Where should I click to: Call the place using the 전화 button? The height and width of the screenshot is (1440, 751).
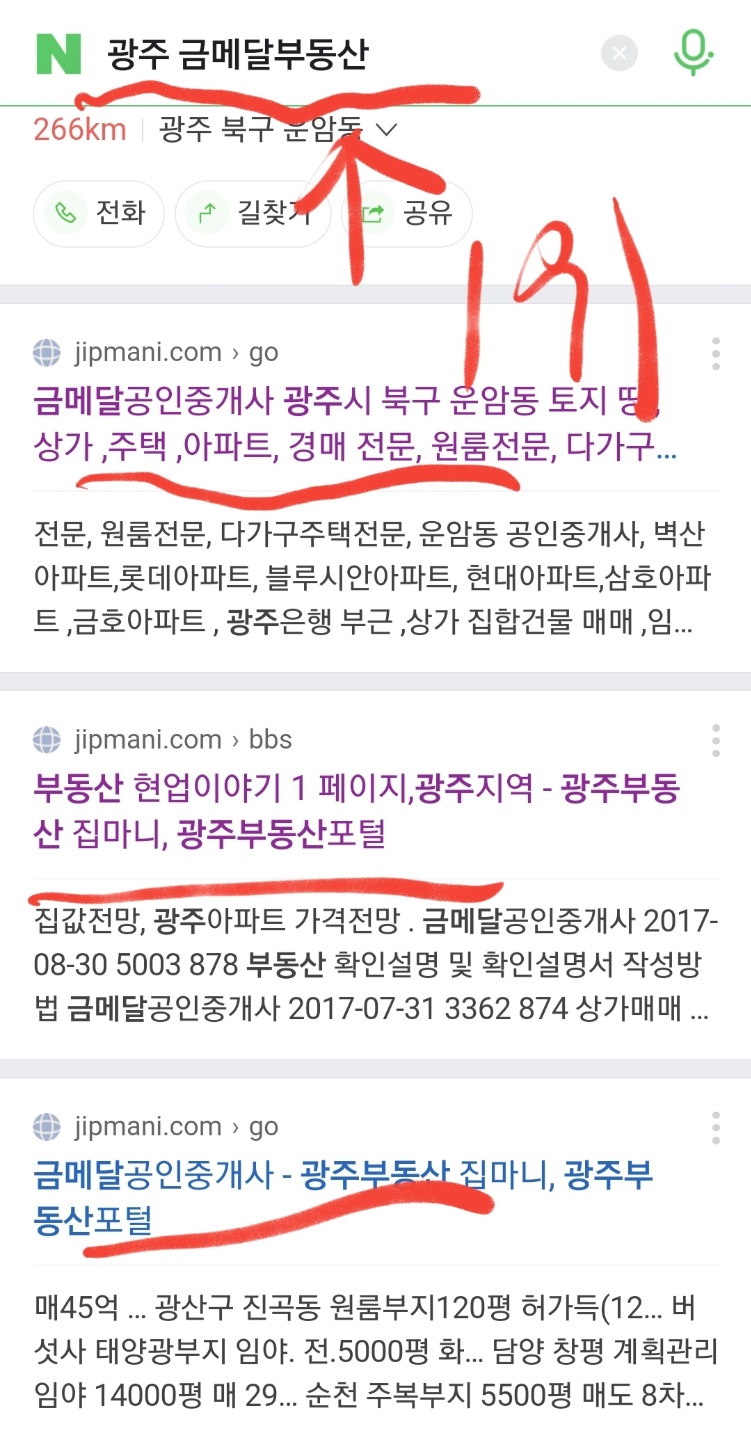(99, 212)
